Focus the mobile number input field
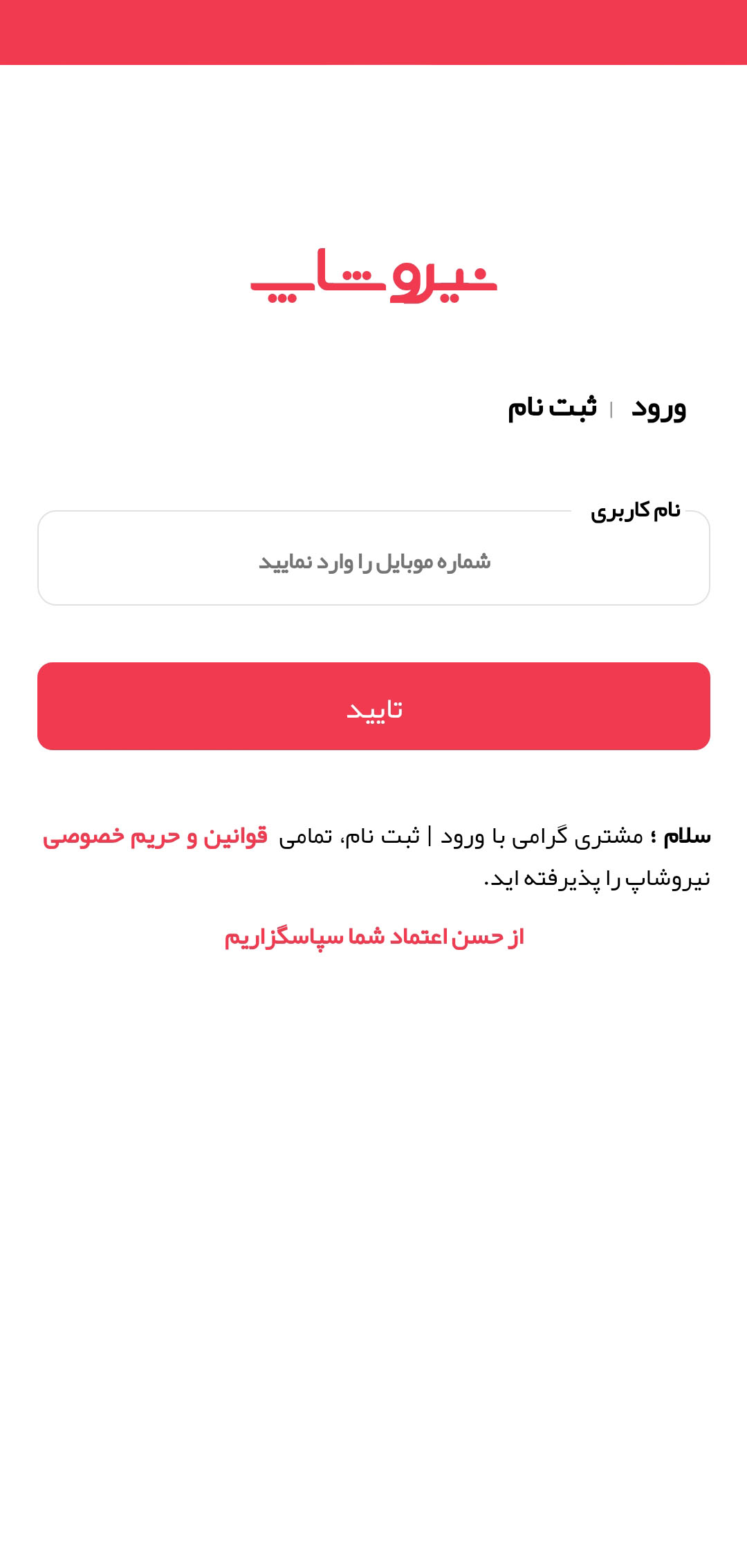Image resolution: width=747 pixels, height=1568 pixels. click(373, 561)
